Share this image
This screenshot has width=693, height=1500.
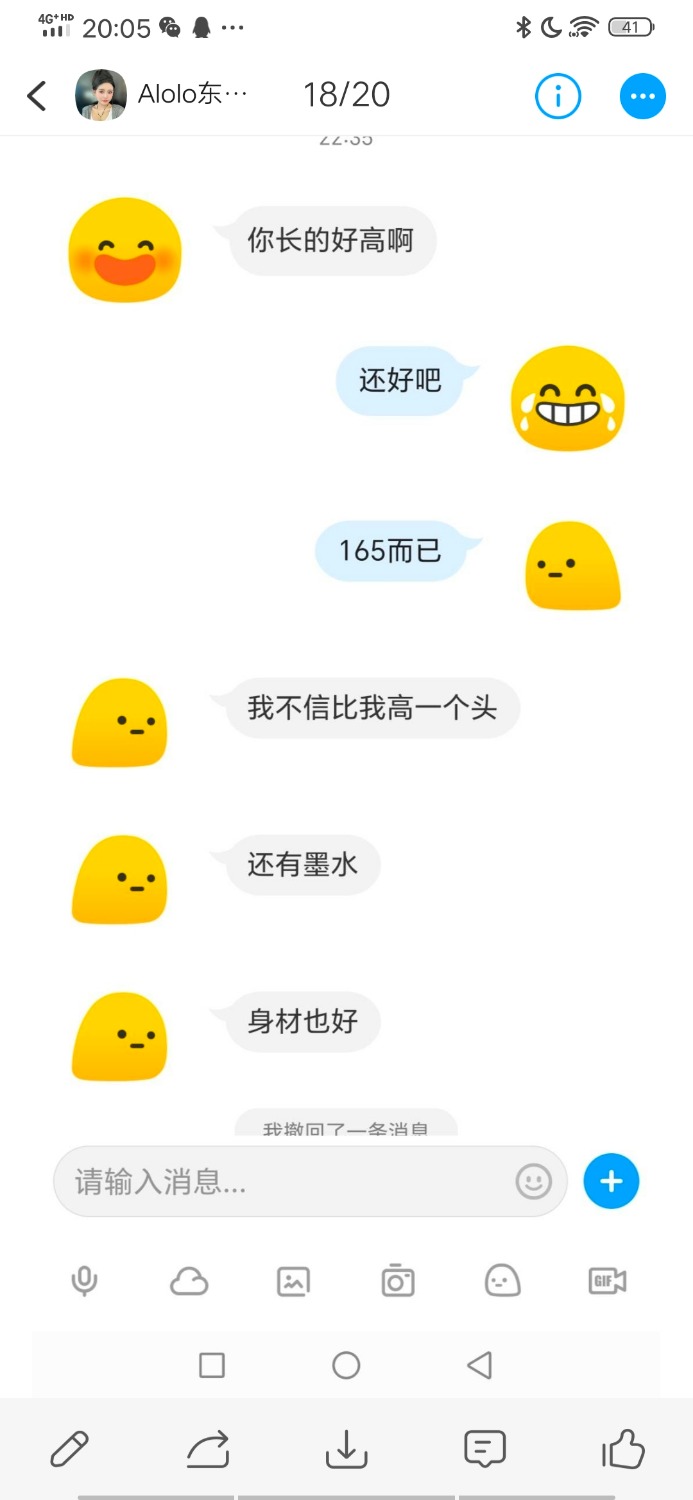pyautogui.click(x=208, y=1448)
